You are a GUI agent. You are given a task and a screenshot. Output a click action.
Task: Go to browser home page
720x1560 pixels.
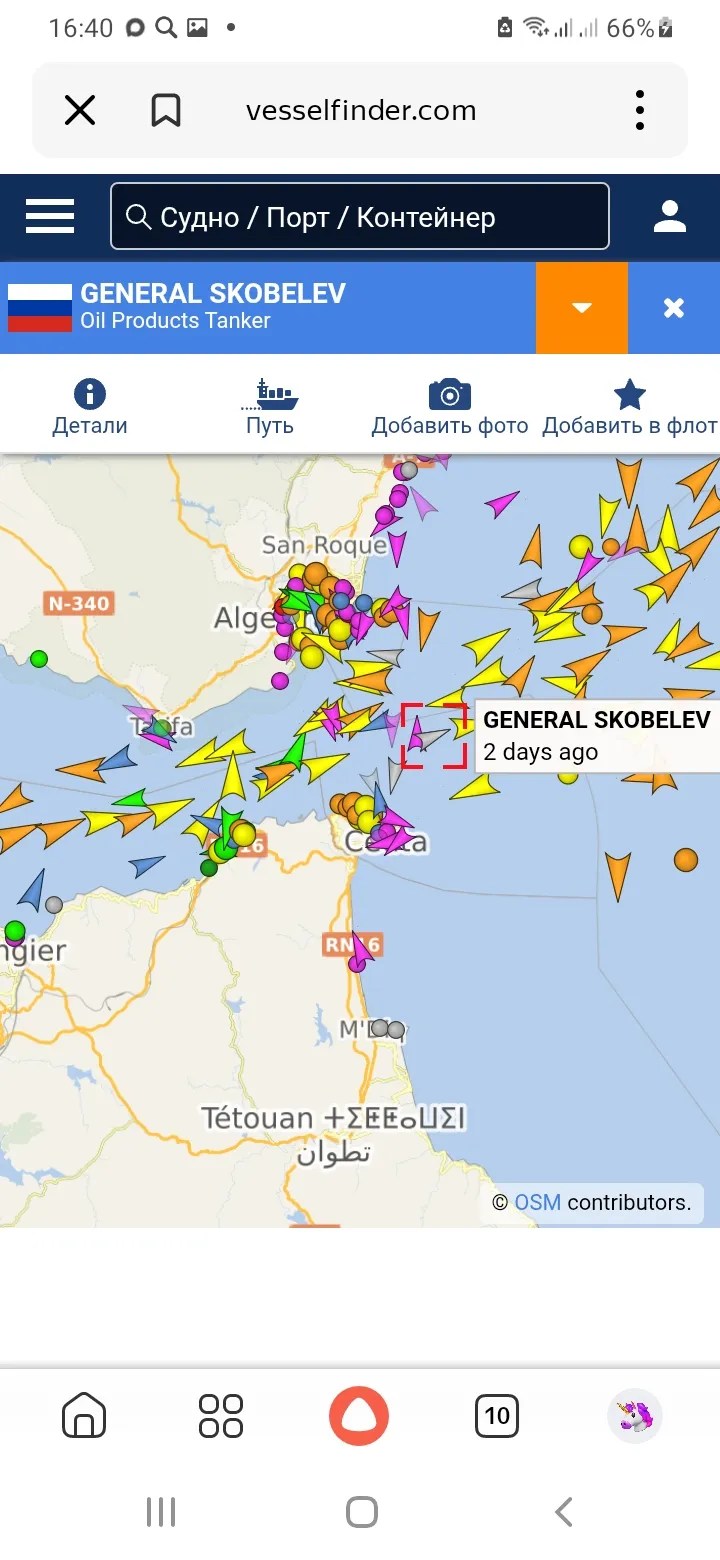(84, 1415)
